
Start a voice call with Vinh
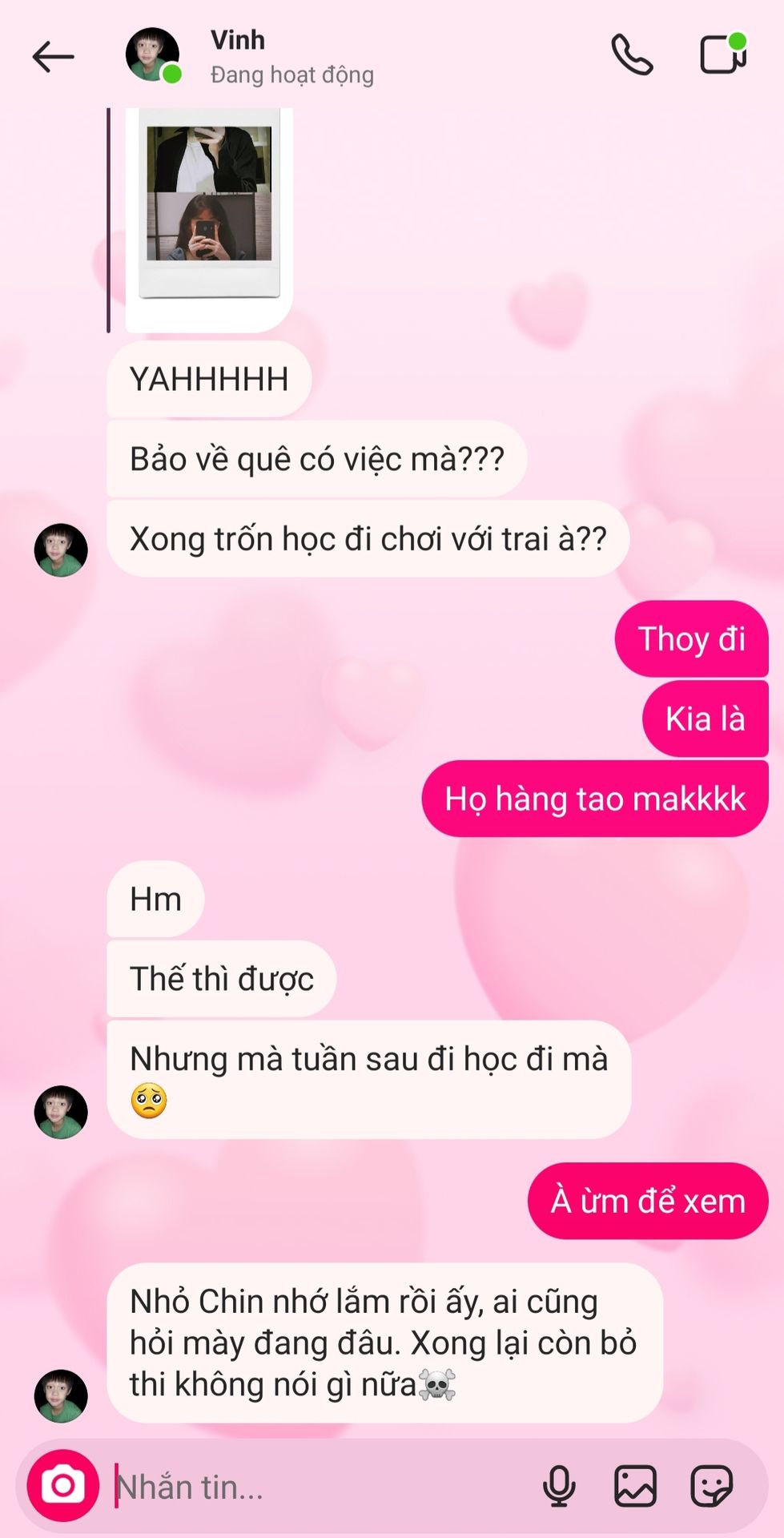pos(632,55)
